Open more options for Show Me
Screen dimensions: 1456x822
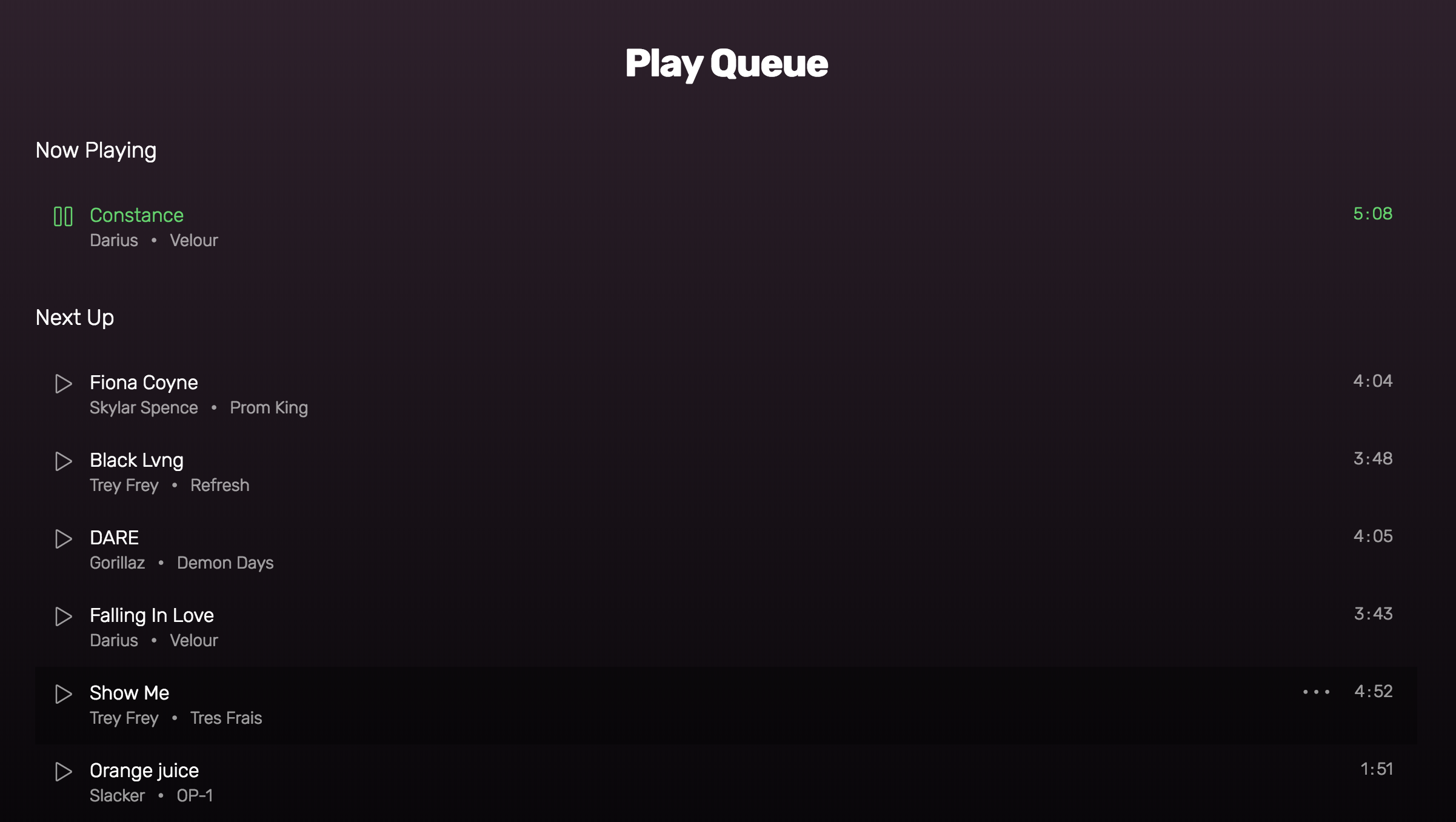click(1316, 692)
